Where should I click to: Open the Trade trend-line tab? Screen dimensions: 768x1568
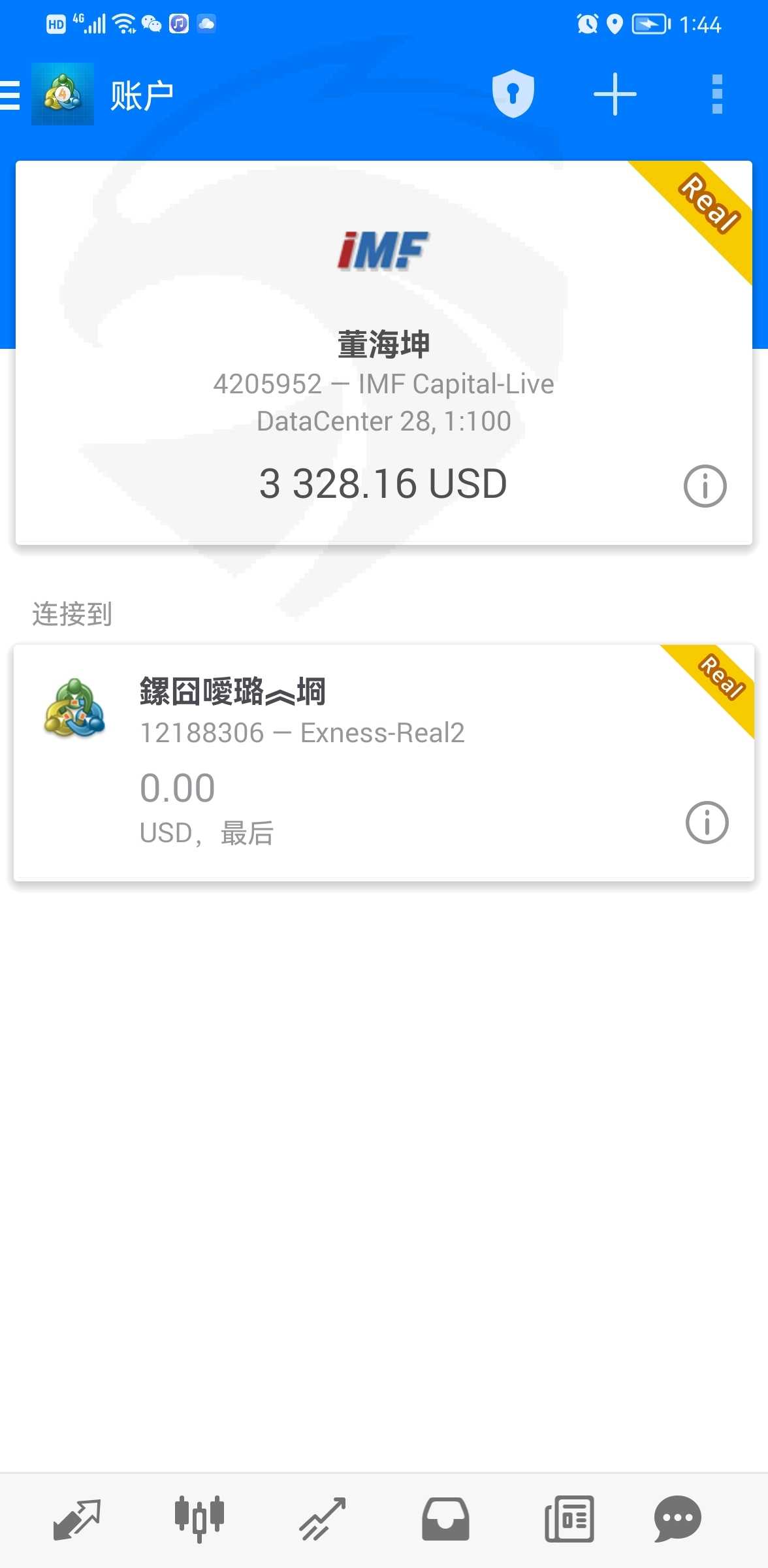click(x=322, y=1519)
